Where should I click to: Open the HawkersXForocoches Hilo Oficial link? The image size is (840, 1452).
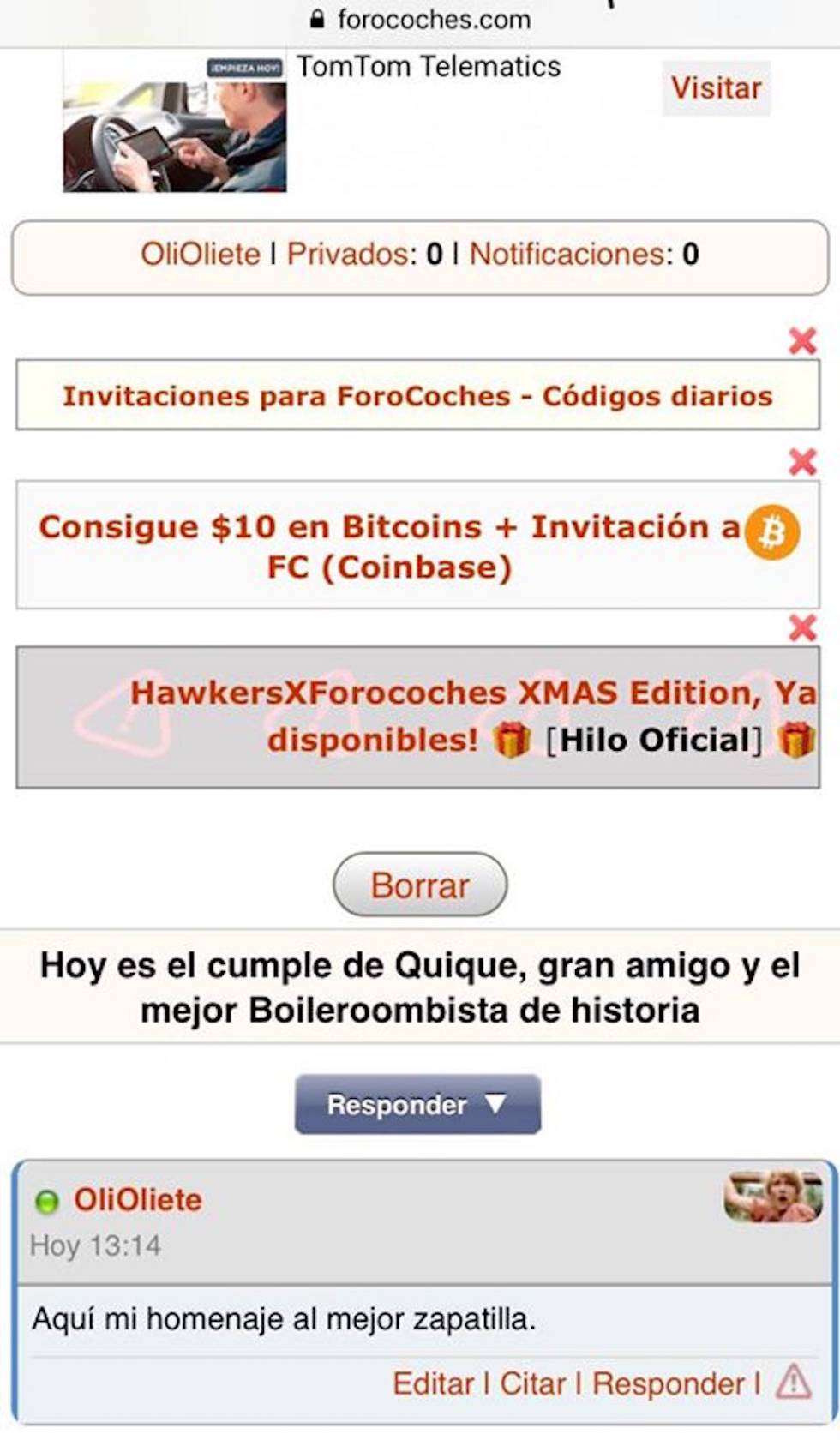653,740
